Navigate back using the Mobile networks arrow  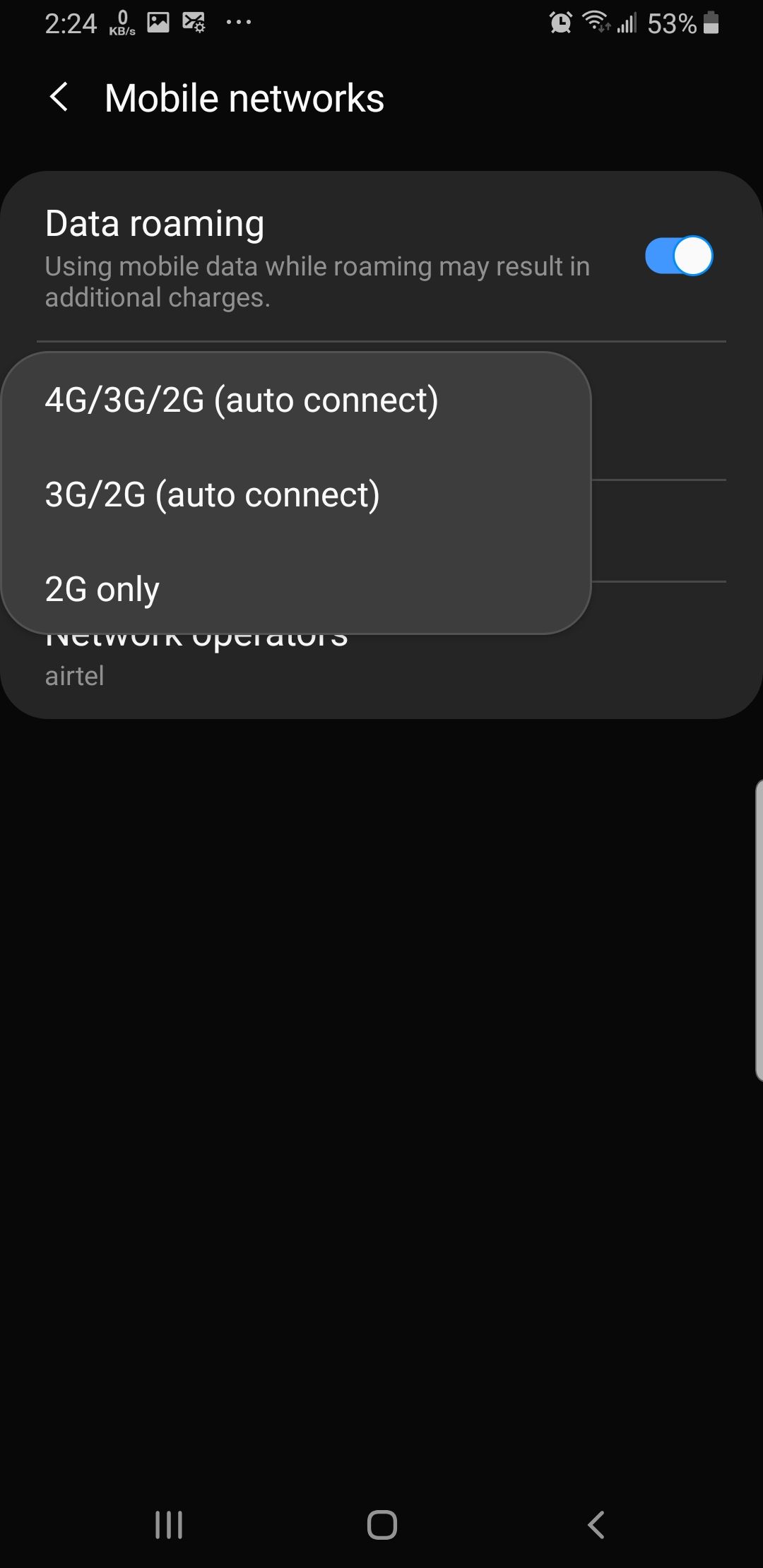59,97
